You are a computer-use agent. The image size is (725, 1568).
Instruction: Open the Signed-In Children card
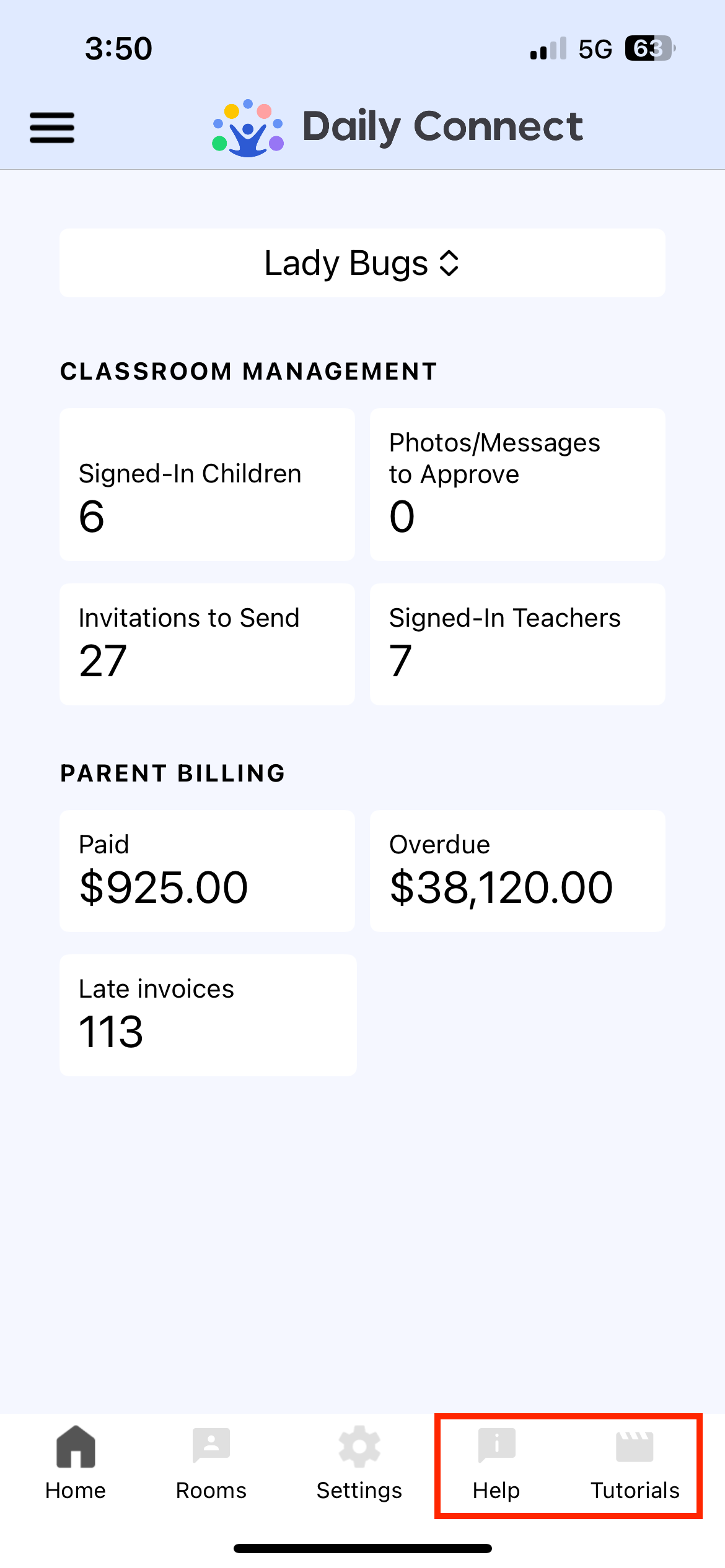pos(207,484)
